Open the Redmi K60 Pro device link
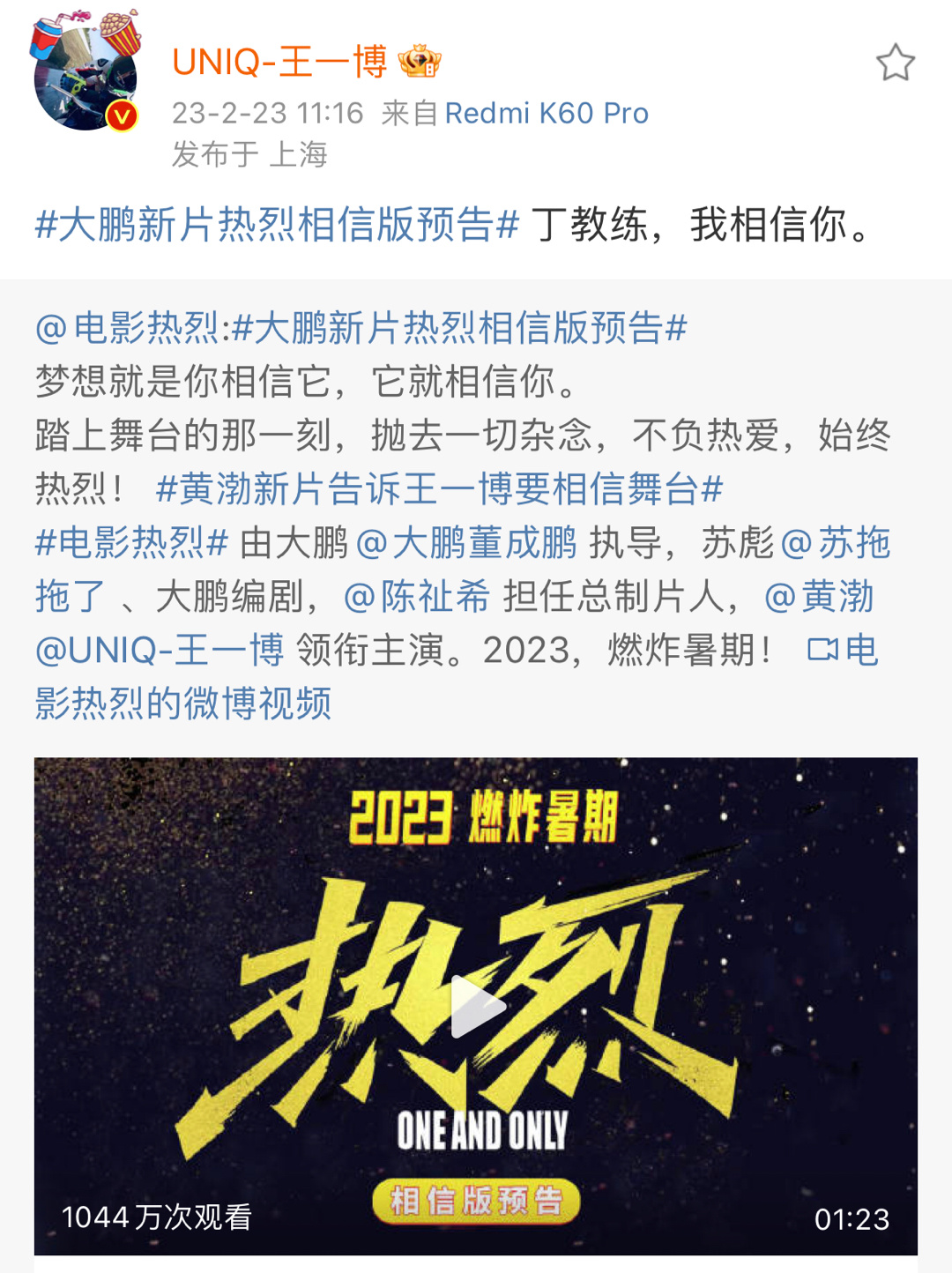Viewport: 952px width, 1273px height. tap(547, 114)
